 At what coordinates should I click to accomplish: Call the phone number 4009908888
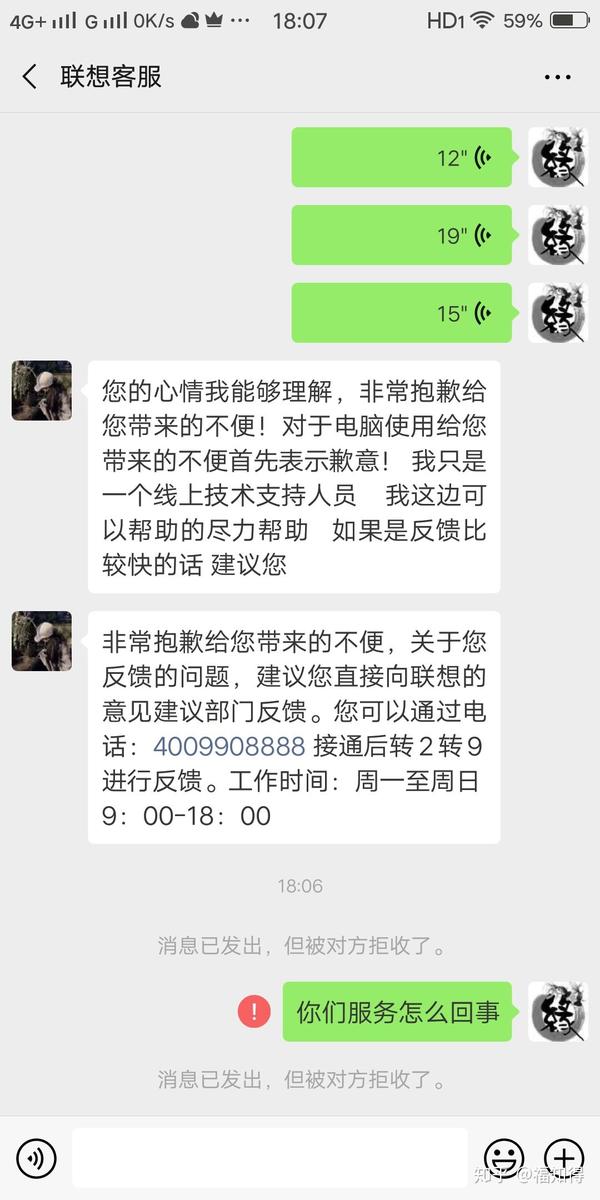point(229,747)
